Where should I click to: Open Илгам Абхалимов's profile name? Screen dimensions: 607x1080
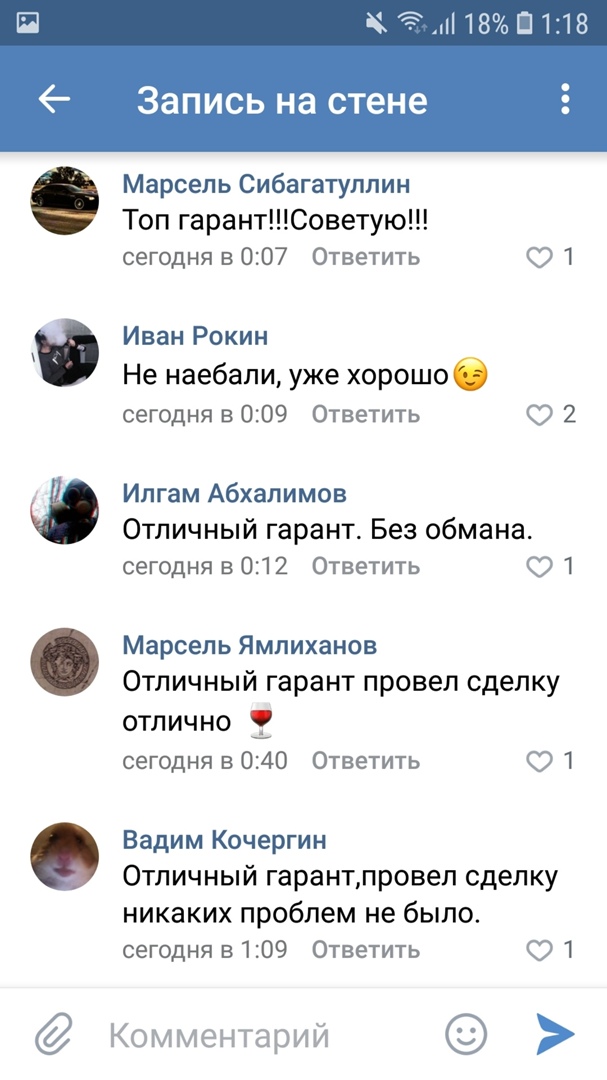(234, 493)
